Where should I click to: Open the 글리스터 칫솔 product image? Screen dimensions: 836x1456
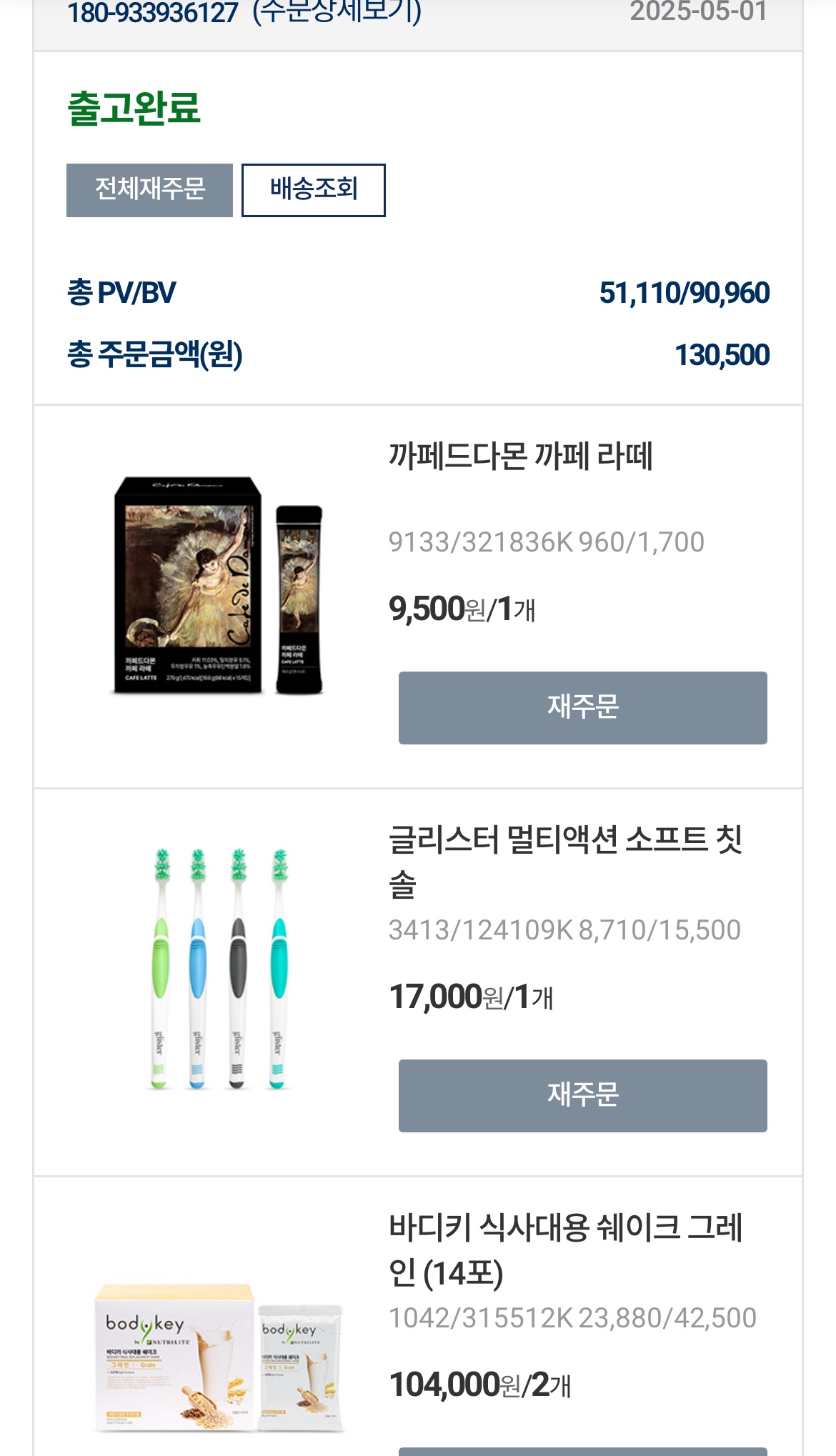pos(219,969)
